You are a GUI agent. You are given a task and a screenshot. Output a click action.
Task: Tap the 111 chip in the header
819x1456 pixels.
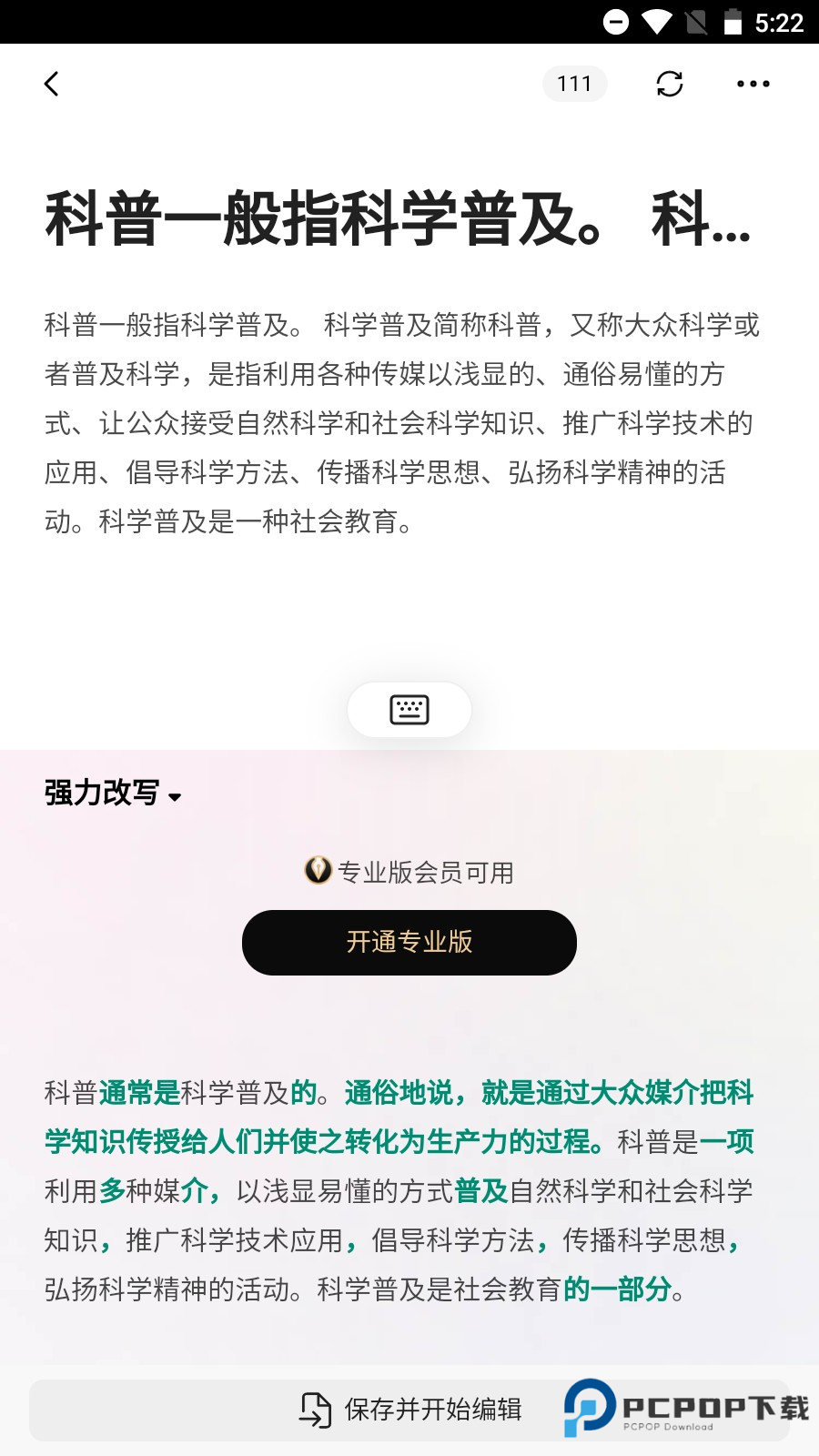(x=574, y=84)
